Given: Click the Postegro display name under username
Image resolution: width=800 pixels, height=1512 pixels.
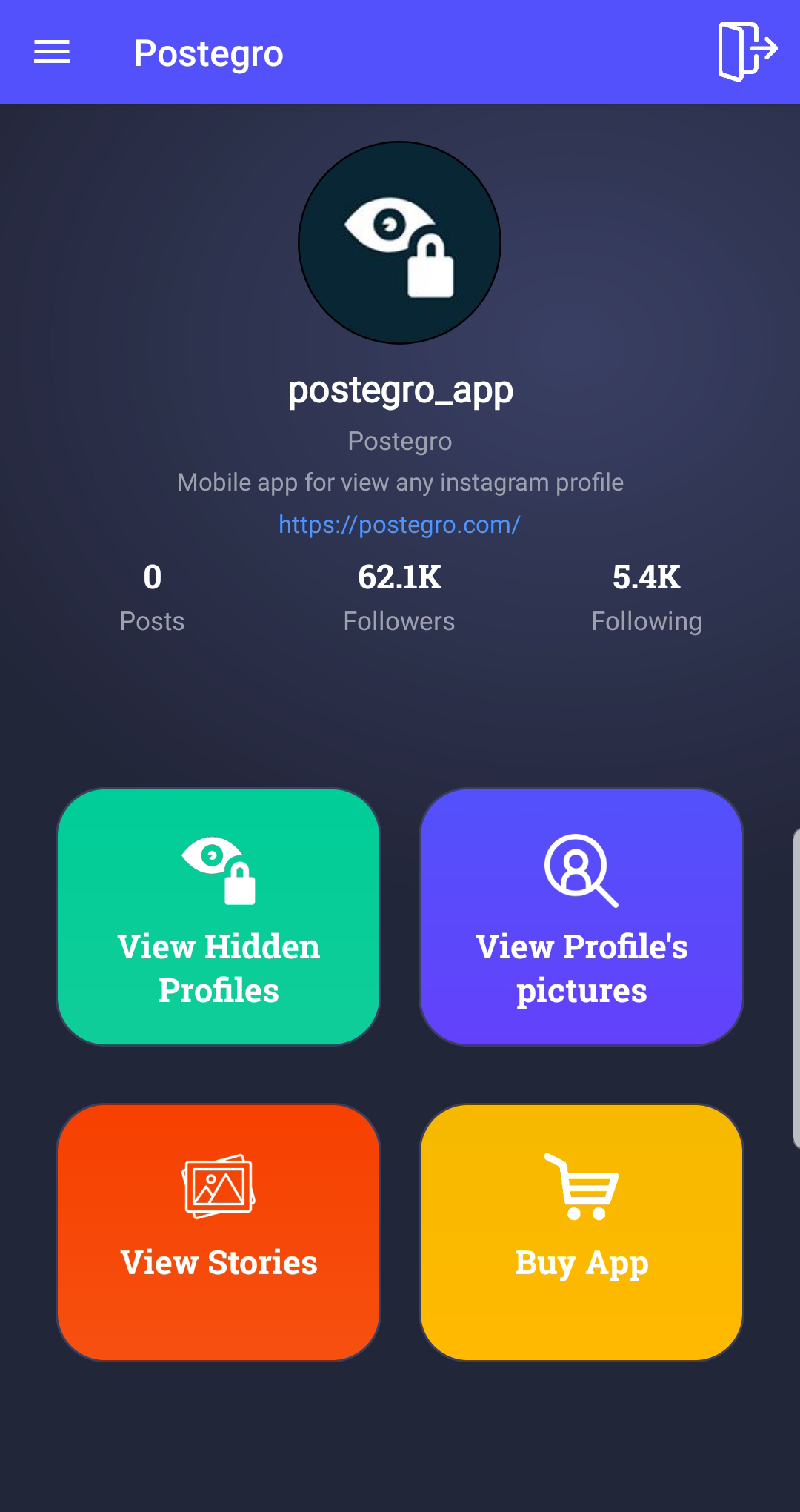Looking at the screenshot, I should [x=400, y=440].
